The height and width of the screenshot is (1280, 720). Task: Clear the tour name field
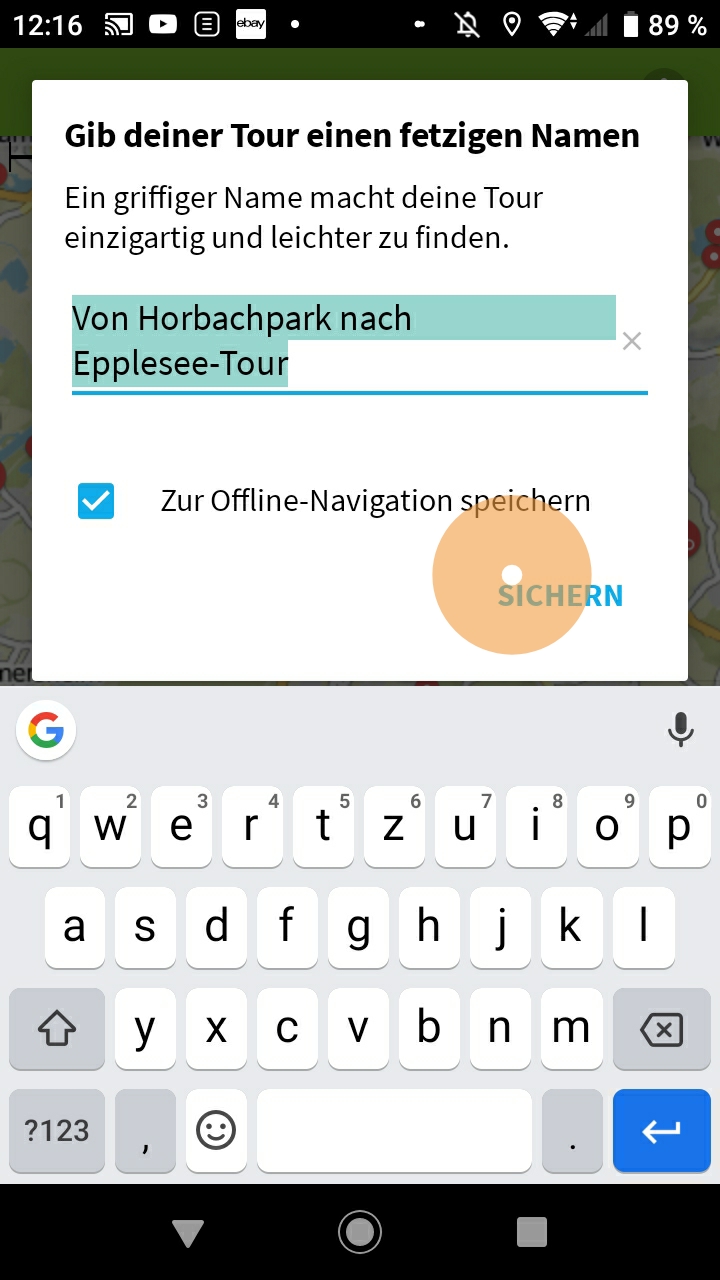click(631, 342)
